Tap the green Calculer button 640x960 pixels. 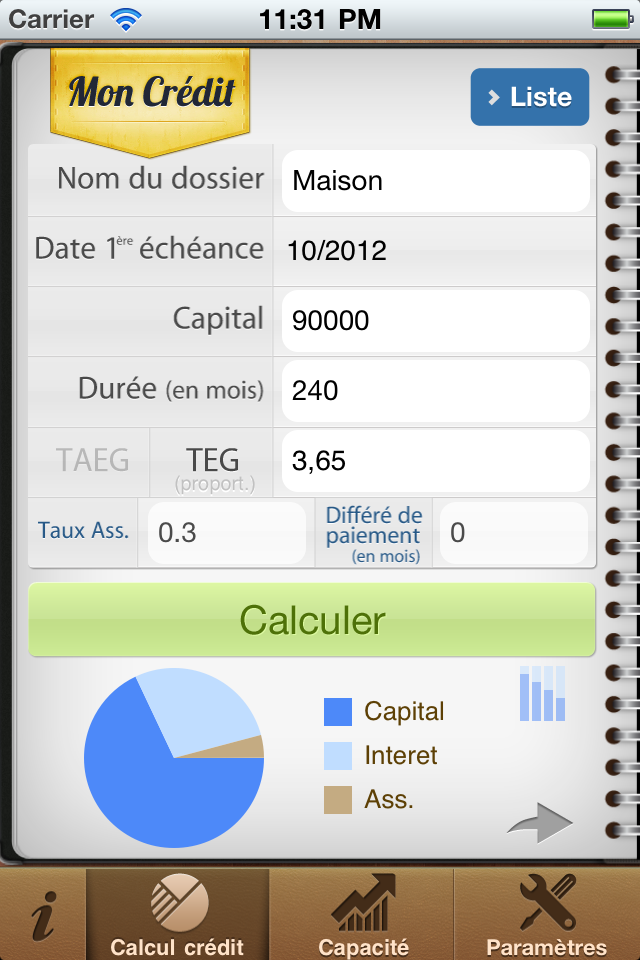tap(312, 620)
